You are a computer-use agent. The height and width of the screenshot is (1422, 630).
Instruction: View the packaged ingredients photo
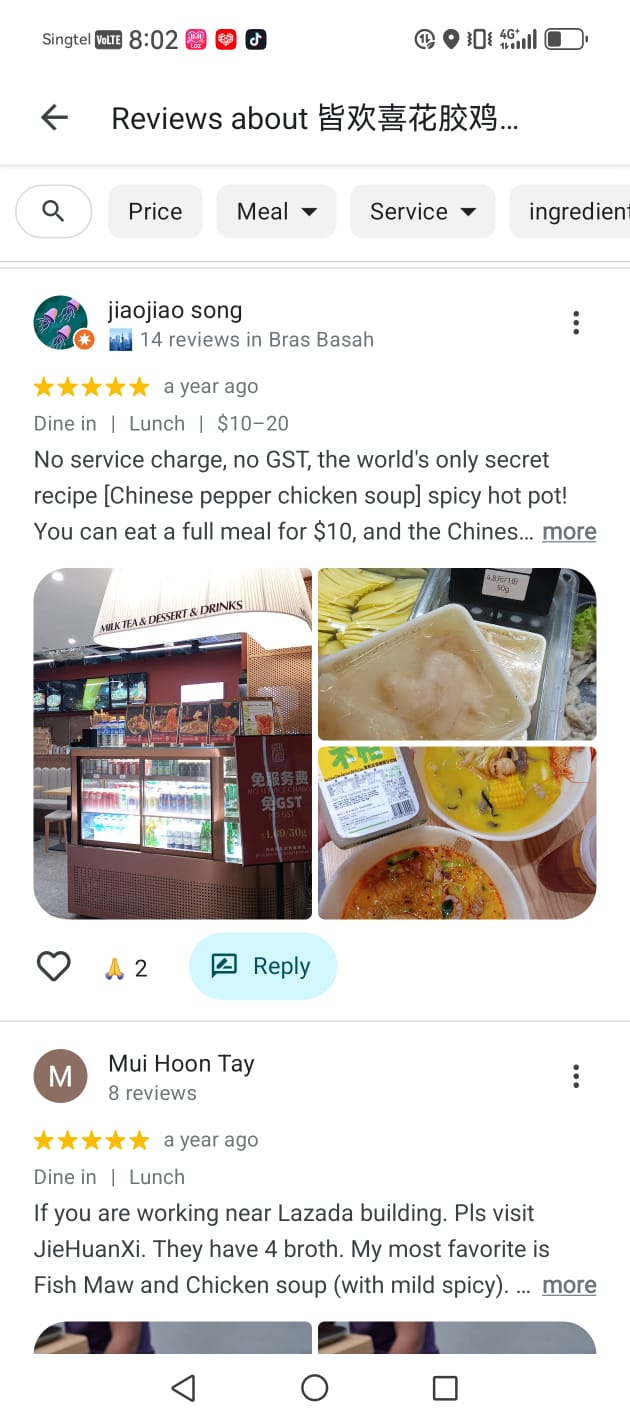click(x=457, y=654)
